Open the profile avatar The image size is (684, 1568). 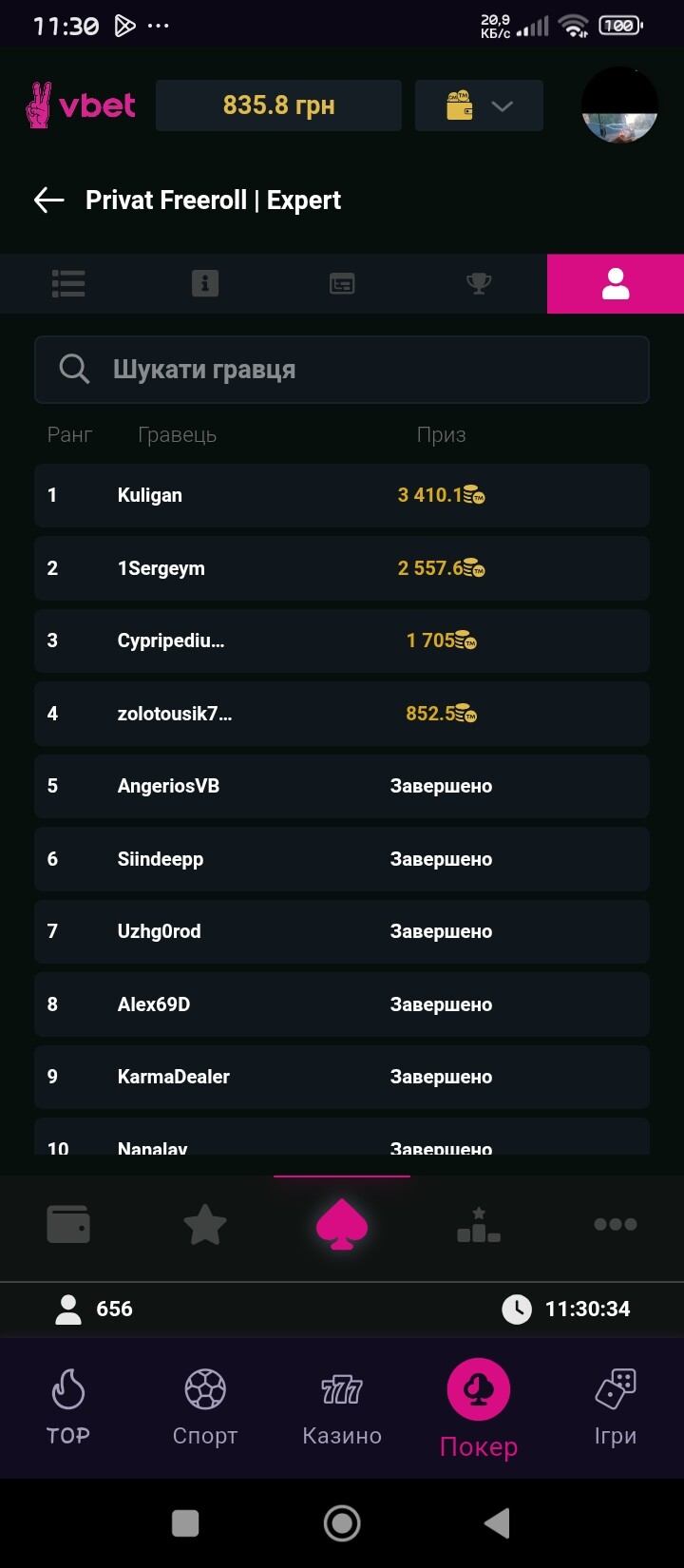(619, 105)
